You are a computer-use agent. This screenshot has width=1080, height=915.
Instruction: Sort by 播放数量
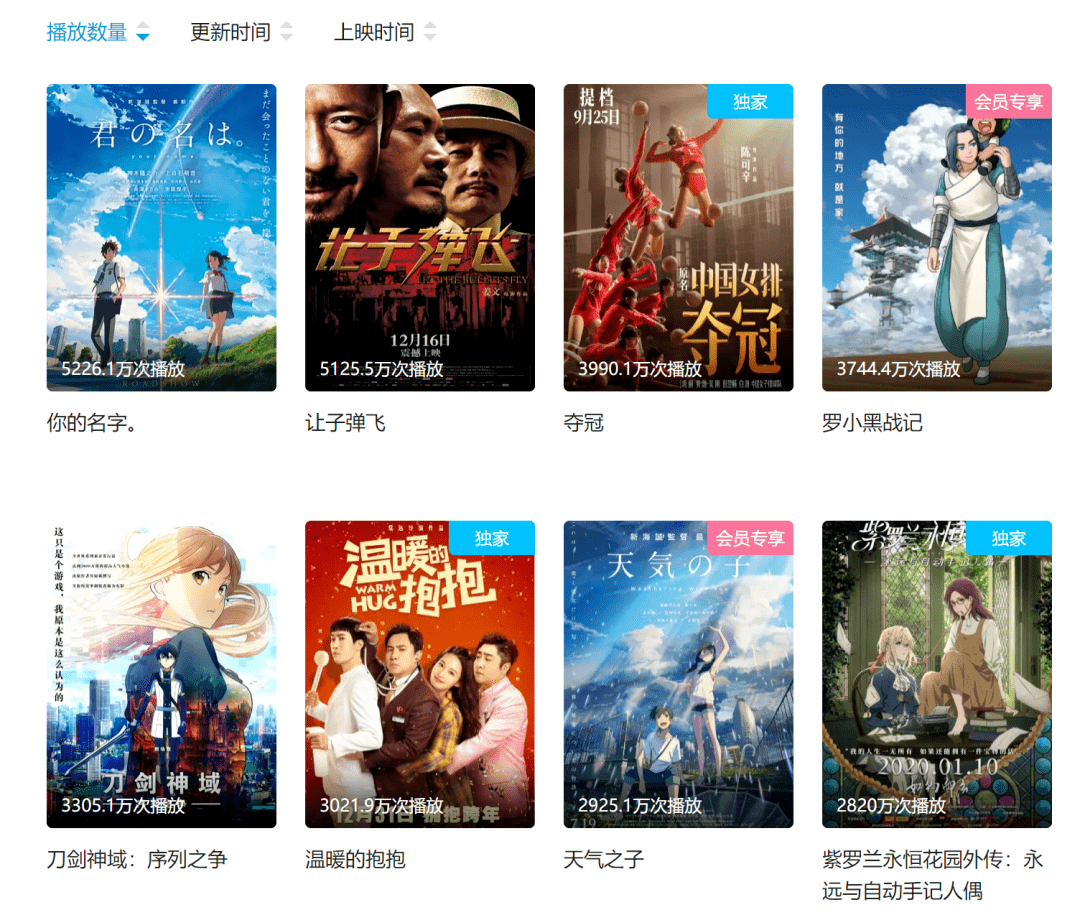tap(97, 32)
